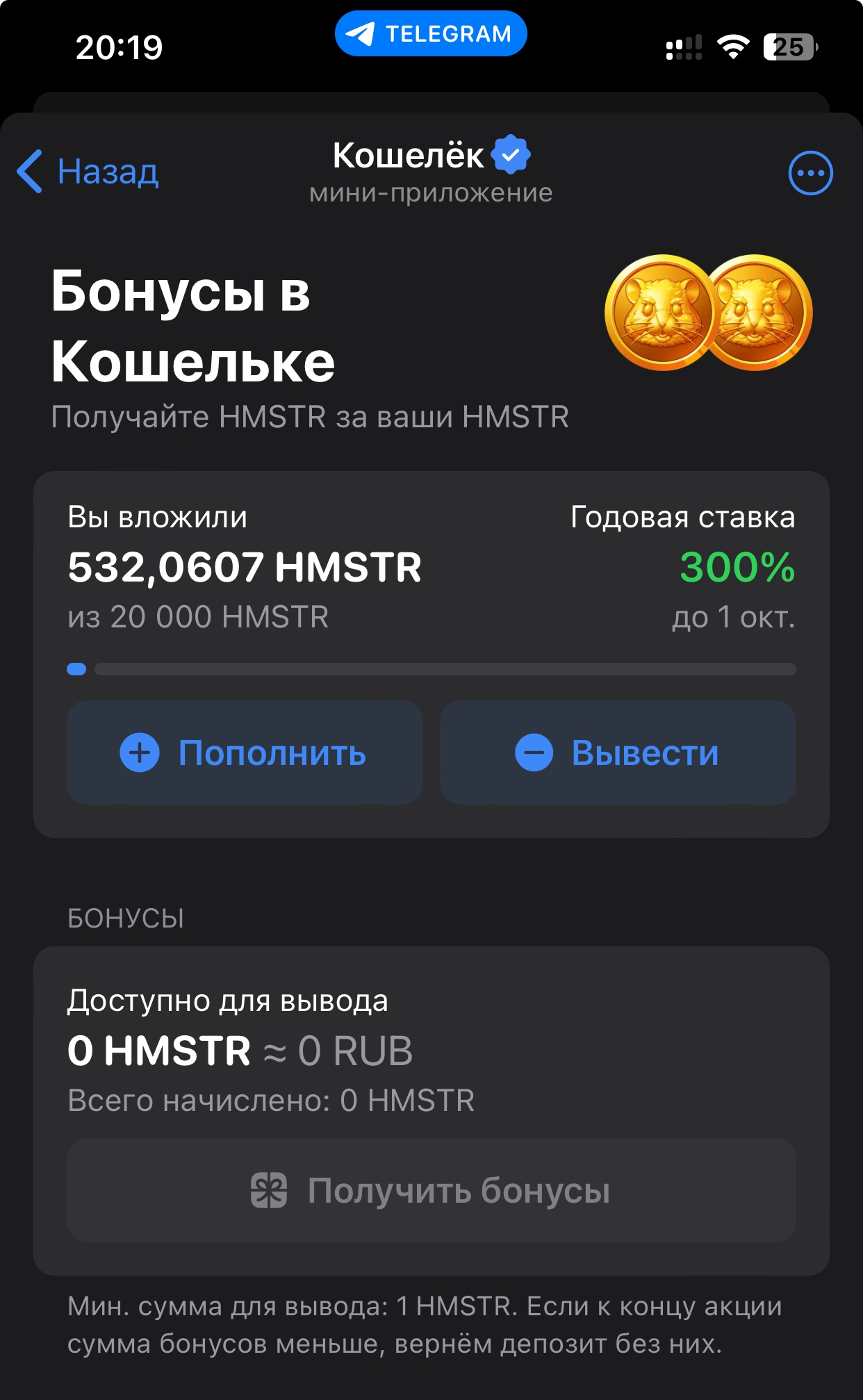Go back with the Назад button
The width and height of the screenshot is (863, 1400).
tap(89, 172)
